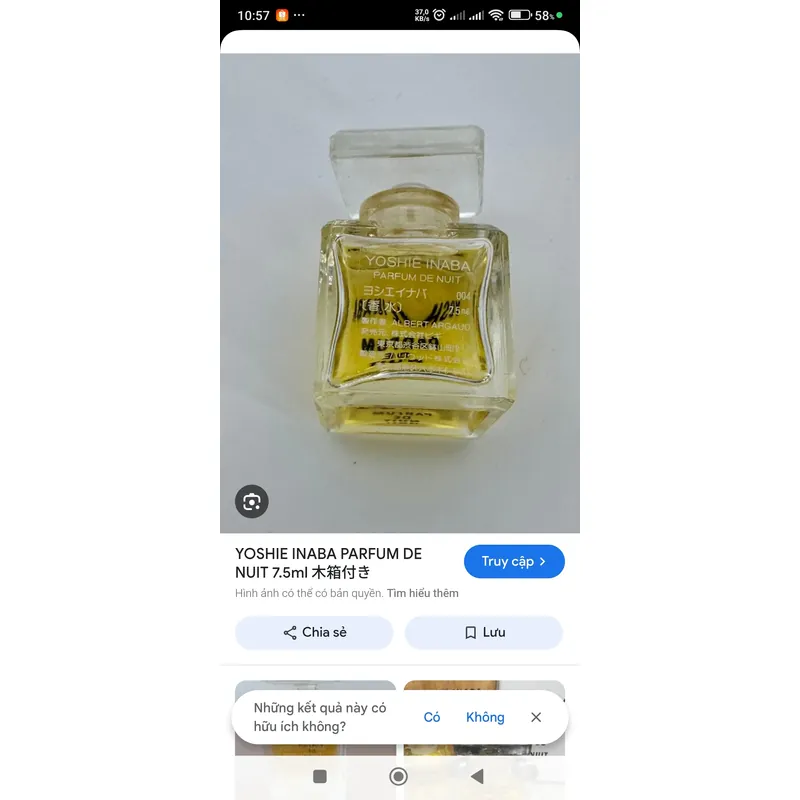Answer Không to the feedback prompt
The width and height of the screenshot is (800, 800).
(485, 717)
